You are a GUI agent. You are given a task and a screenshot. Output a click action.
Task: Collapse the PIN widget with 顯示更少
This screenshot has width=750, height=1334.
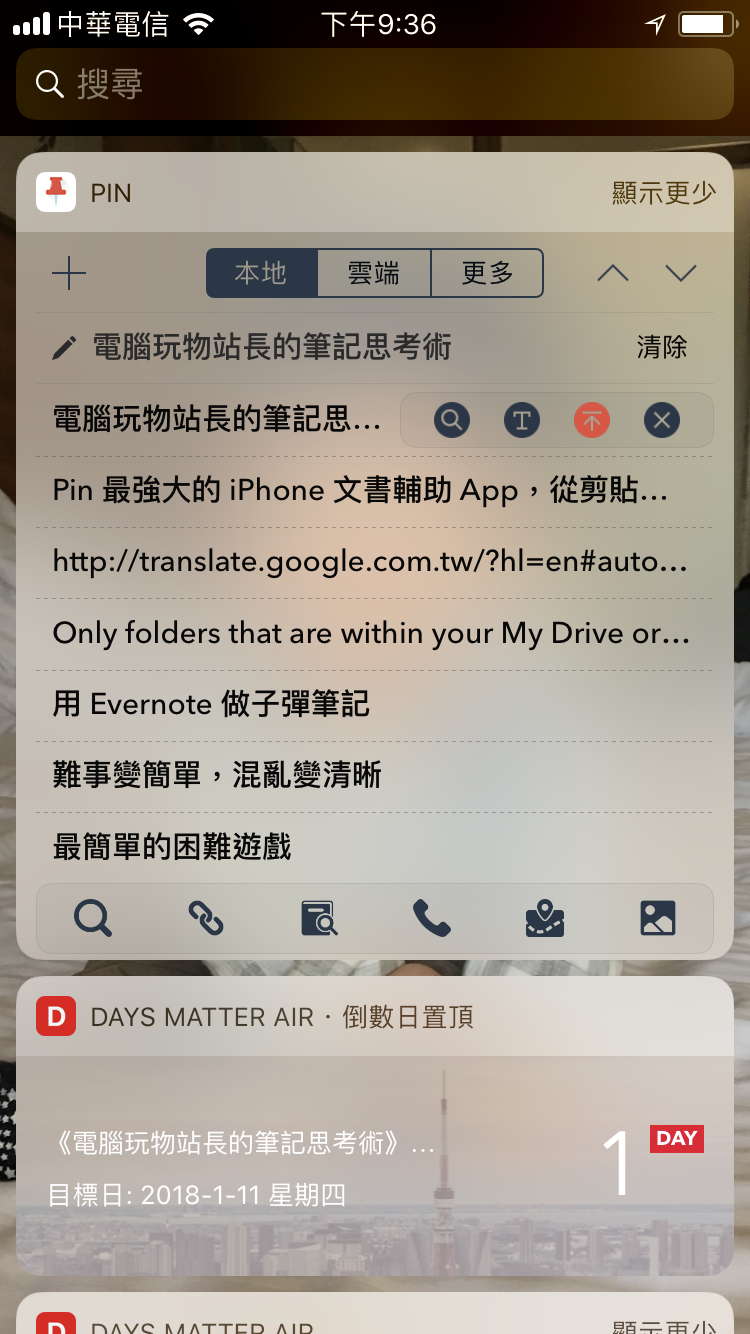point(663,192)
